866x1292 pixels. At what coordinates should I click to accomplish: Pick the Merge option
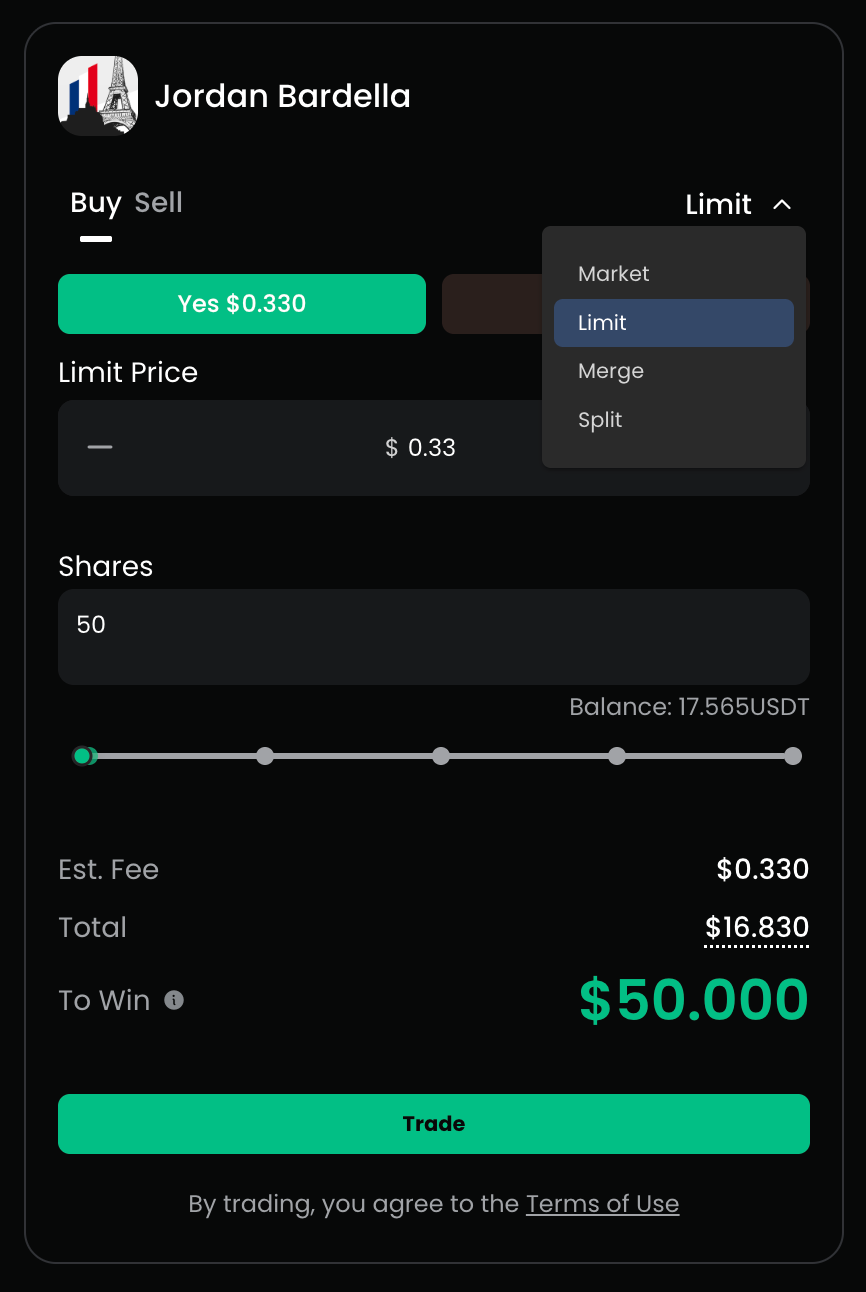[x=611, y=371]
